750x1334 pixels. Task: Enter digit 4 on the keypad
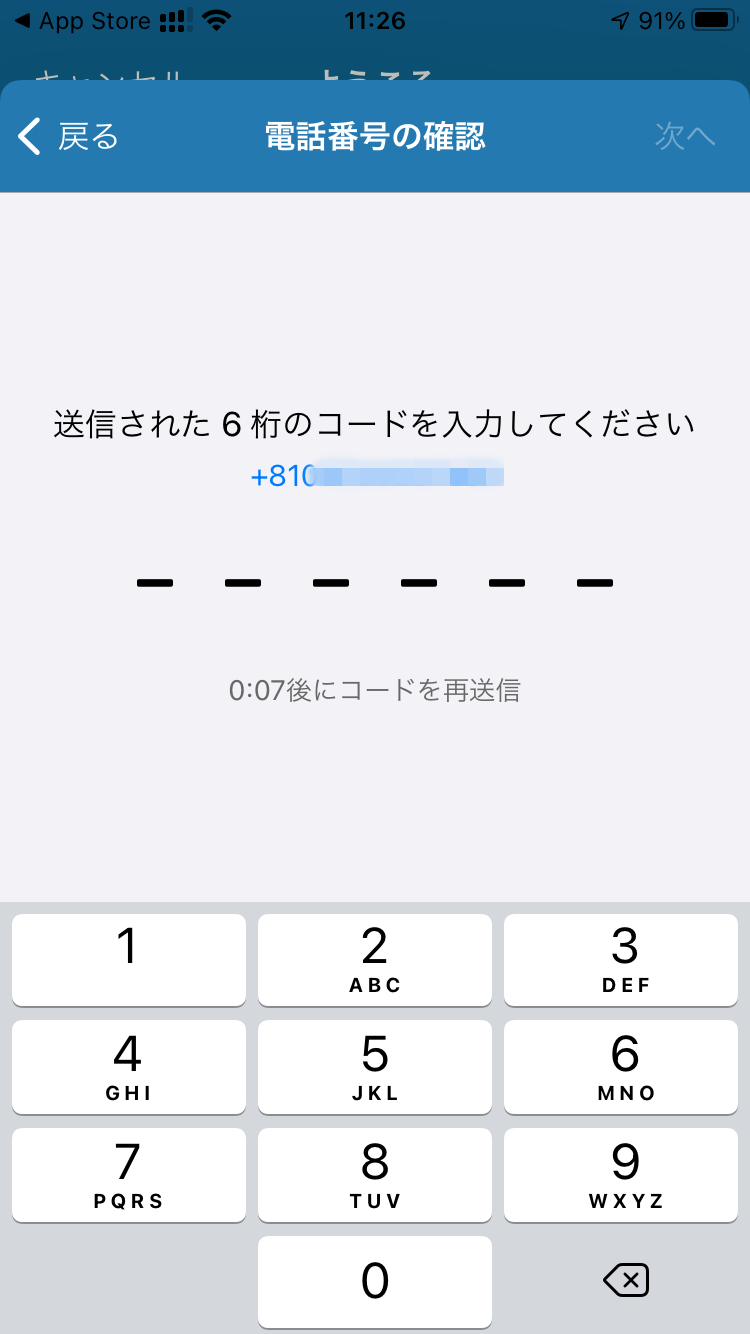(x=129, y=1067)
